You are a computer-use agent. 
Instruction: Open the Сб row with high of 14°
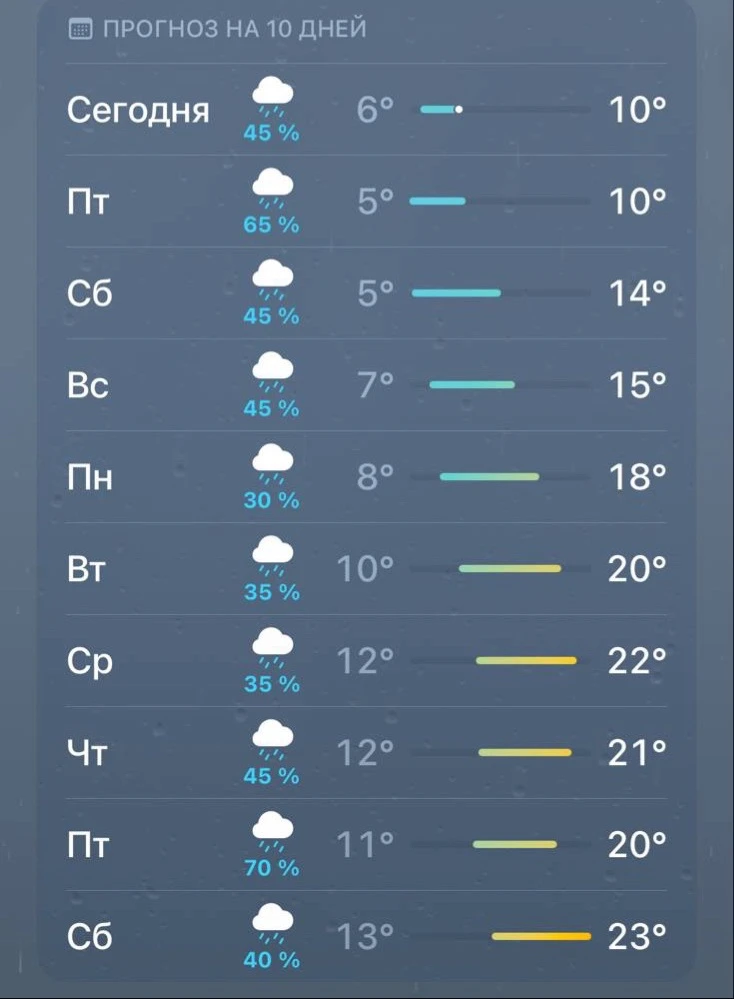coord(366,293)
